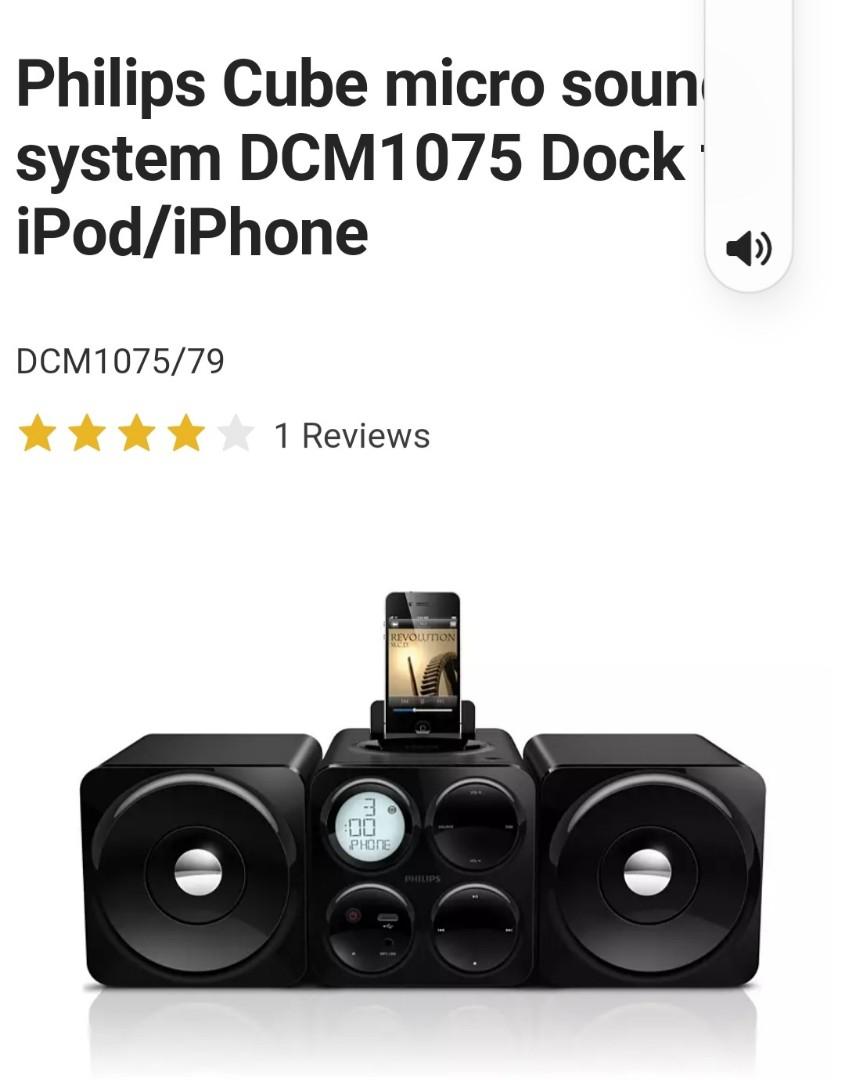Click the pause icon on the iPhone screen

pyautogui.click(x=420, y=700)
